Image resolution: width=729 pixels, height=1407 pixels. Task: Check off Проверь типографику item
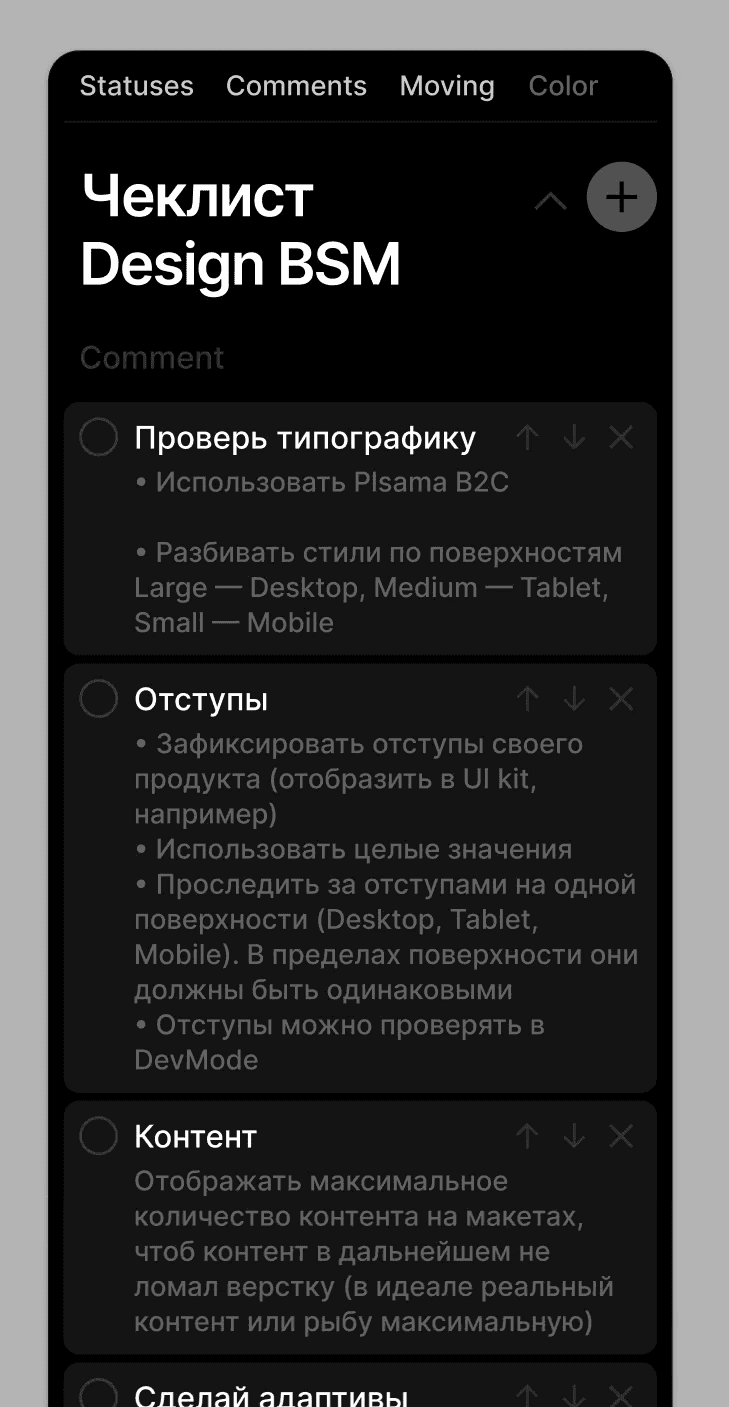(x=98, y=437)
